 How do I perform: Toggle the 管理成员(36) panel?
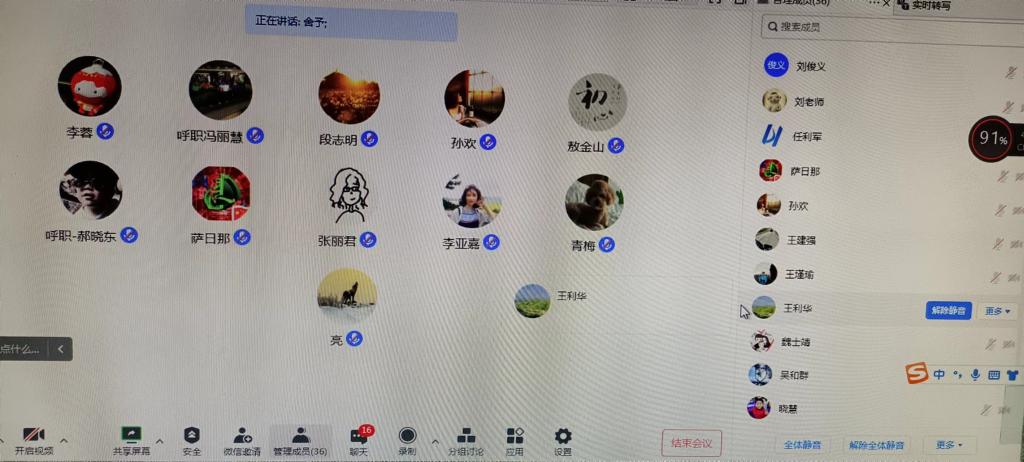tap(300, 438)
